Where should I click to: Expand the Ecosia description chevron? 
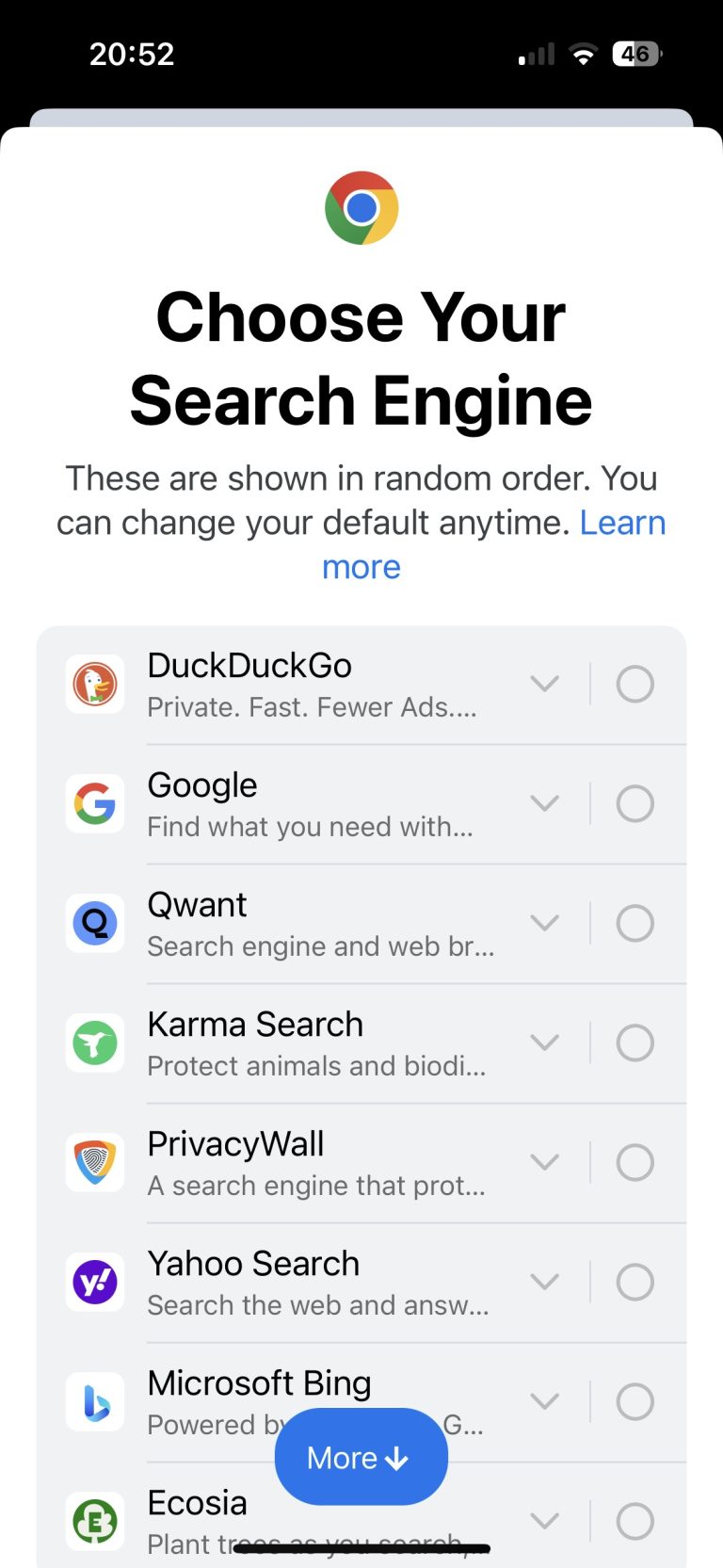coord(545,1521)
